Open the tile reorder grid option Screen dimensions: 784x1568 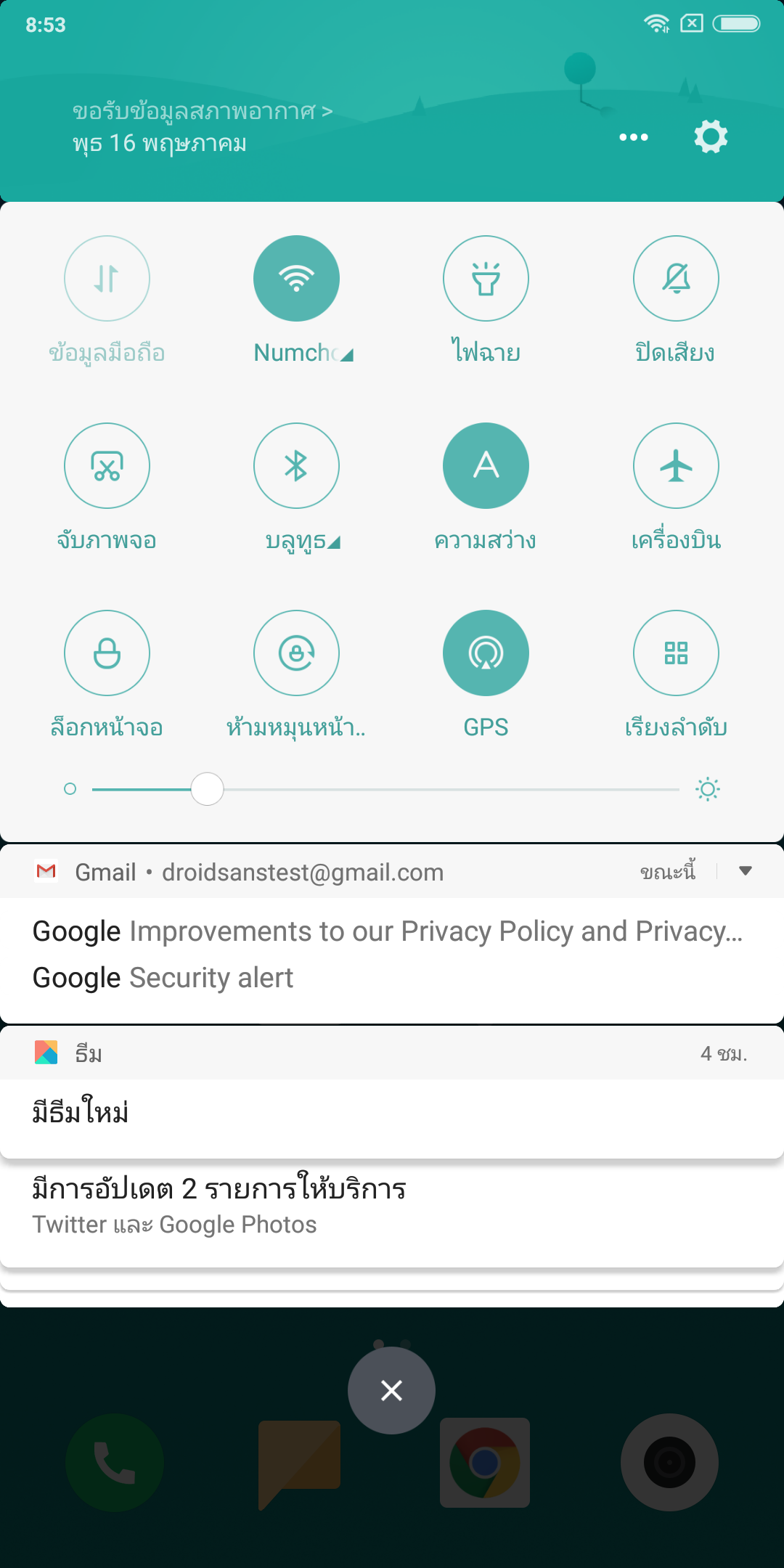676,653
